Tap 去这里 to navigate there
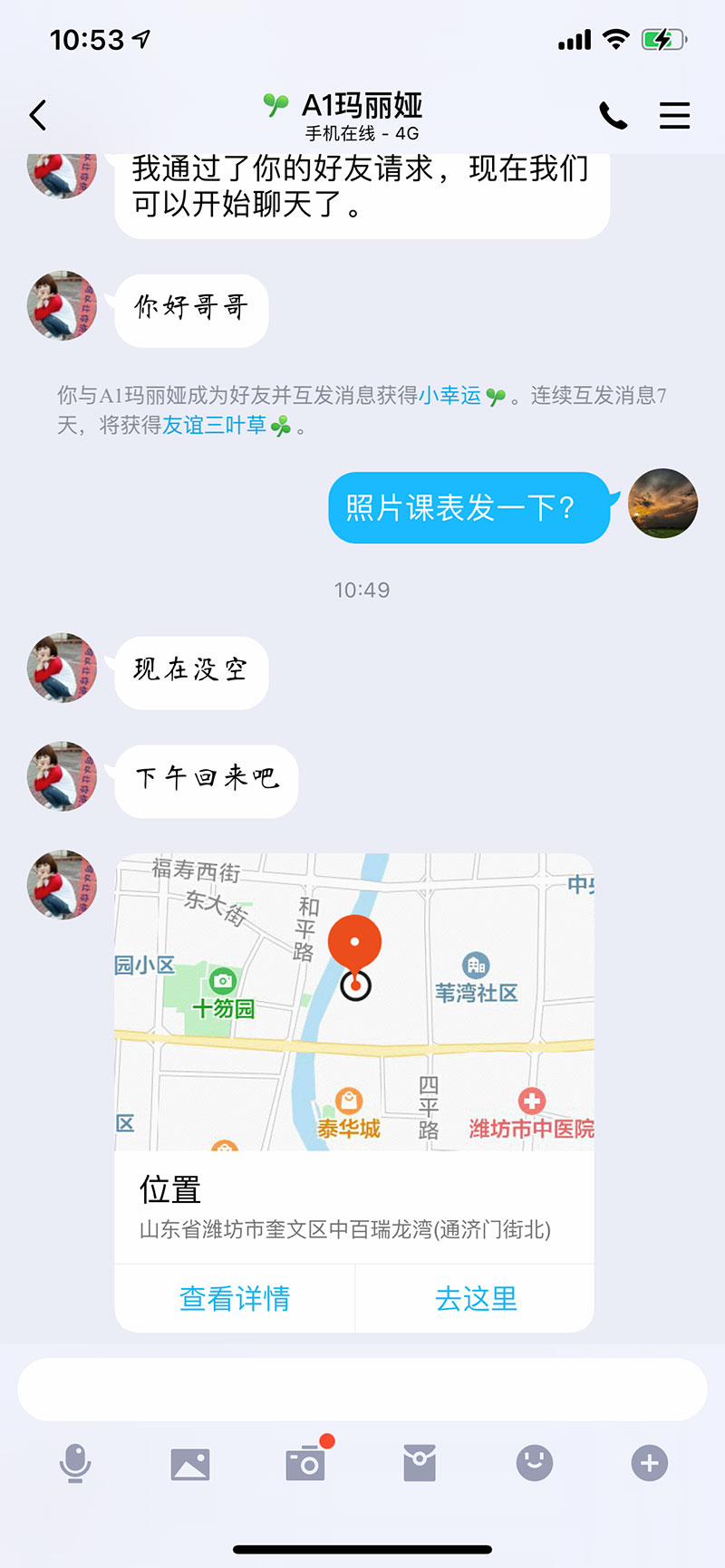The image size is (725, 1568). [476, 1299]
